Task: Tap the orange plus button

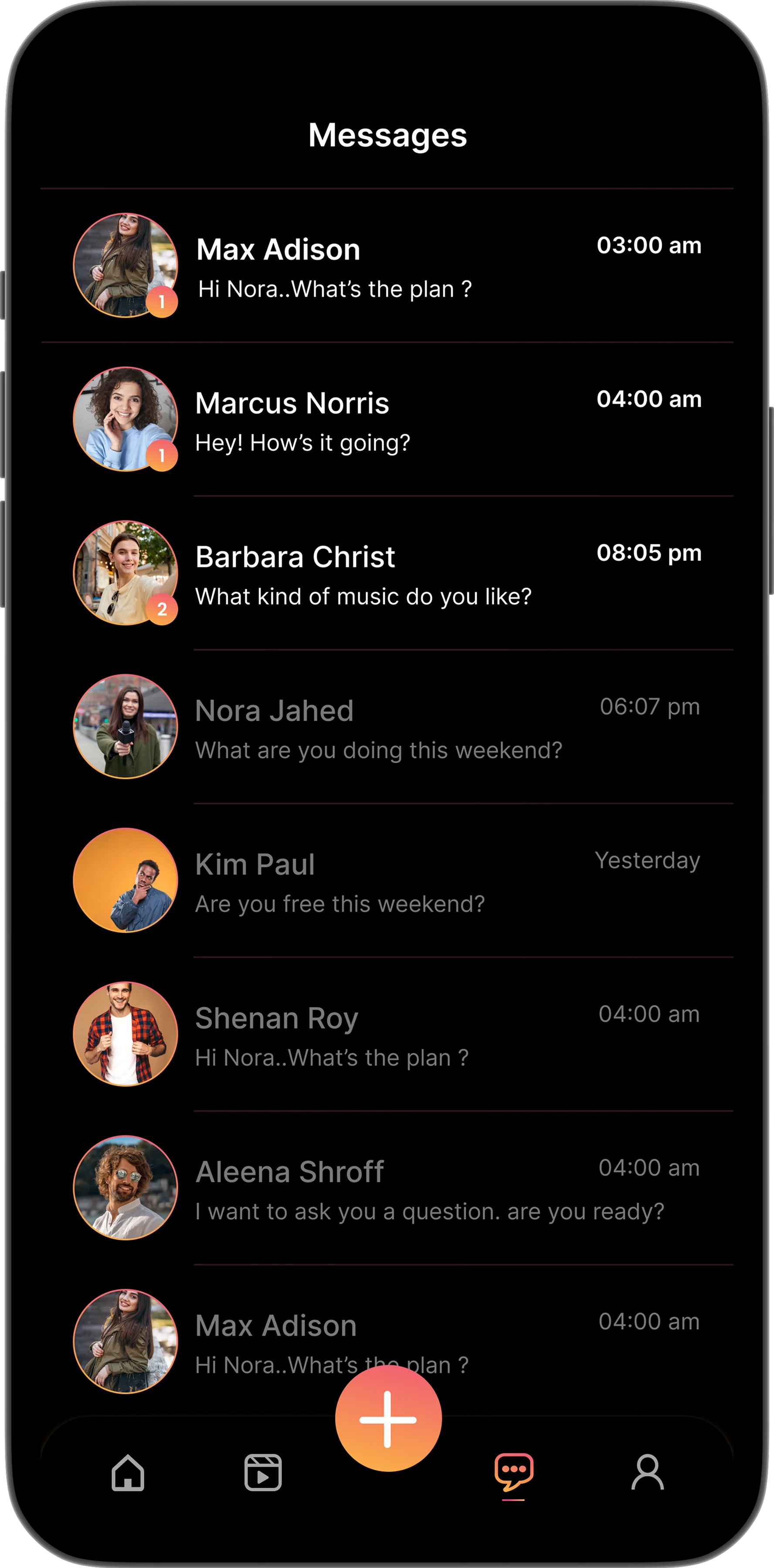Action: (x=388, y=1419)
